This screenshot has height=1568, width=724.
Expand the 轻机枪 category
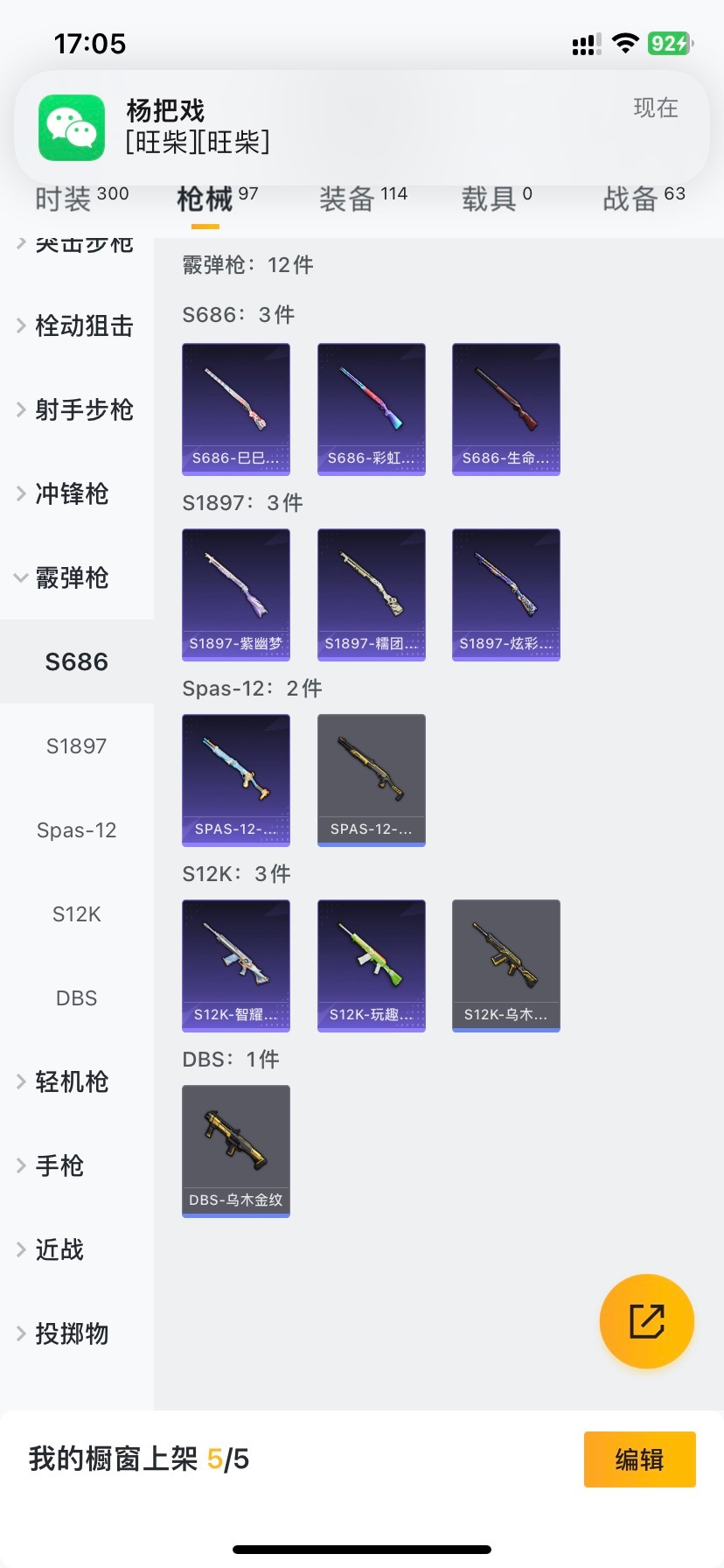tap(72, 1082)
